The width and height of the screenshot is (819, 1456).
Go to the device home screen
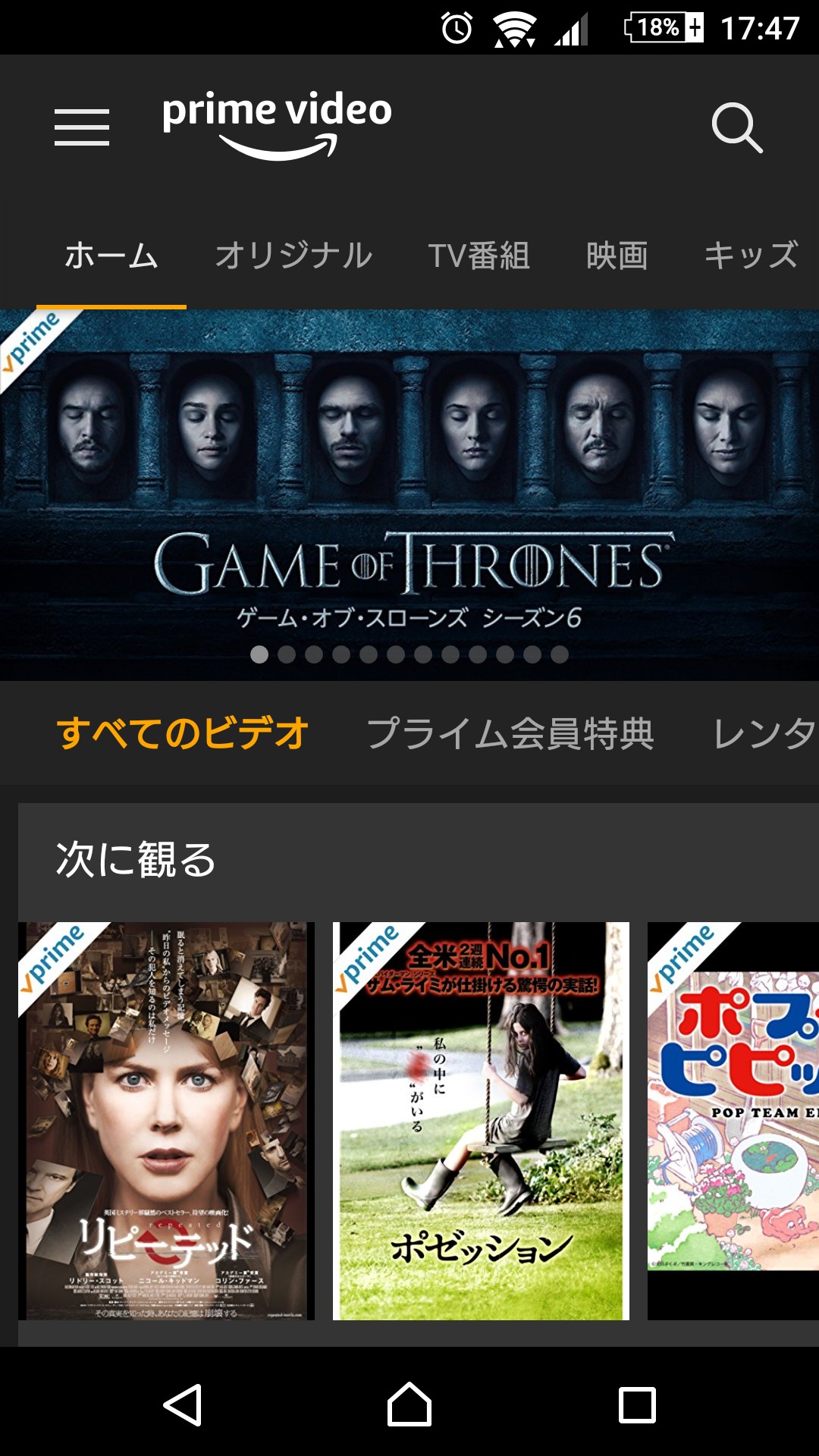click(x=409, y=1405)
